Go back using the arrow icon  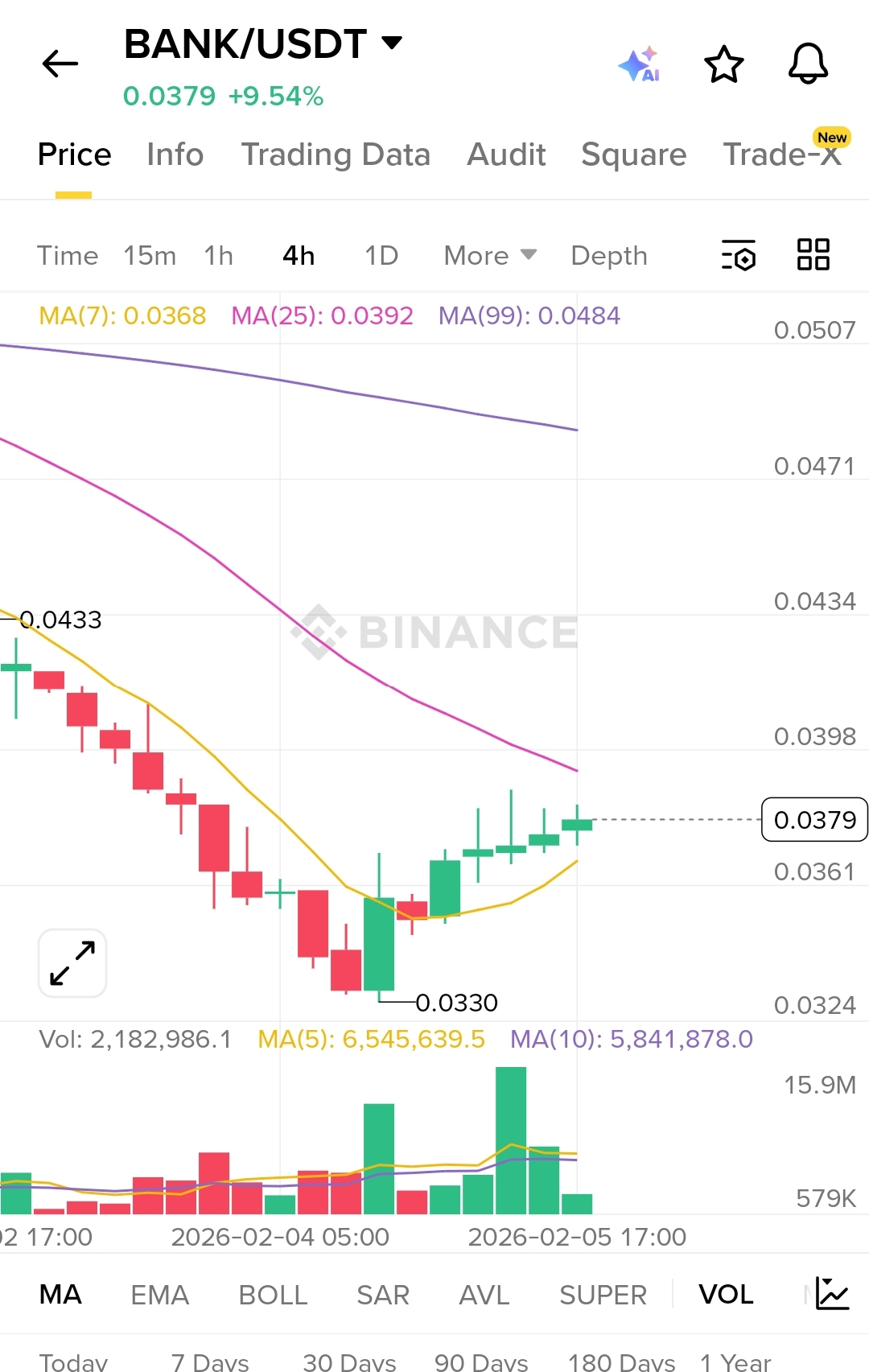60,64
